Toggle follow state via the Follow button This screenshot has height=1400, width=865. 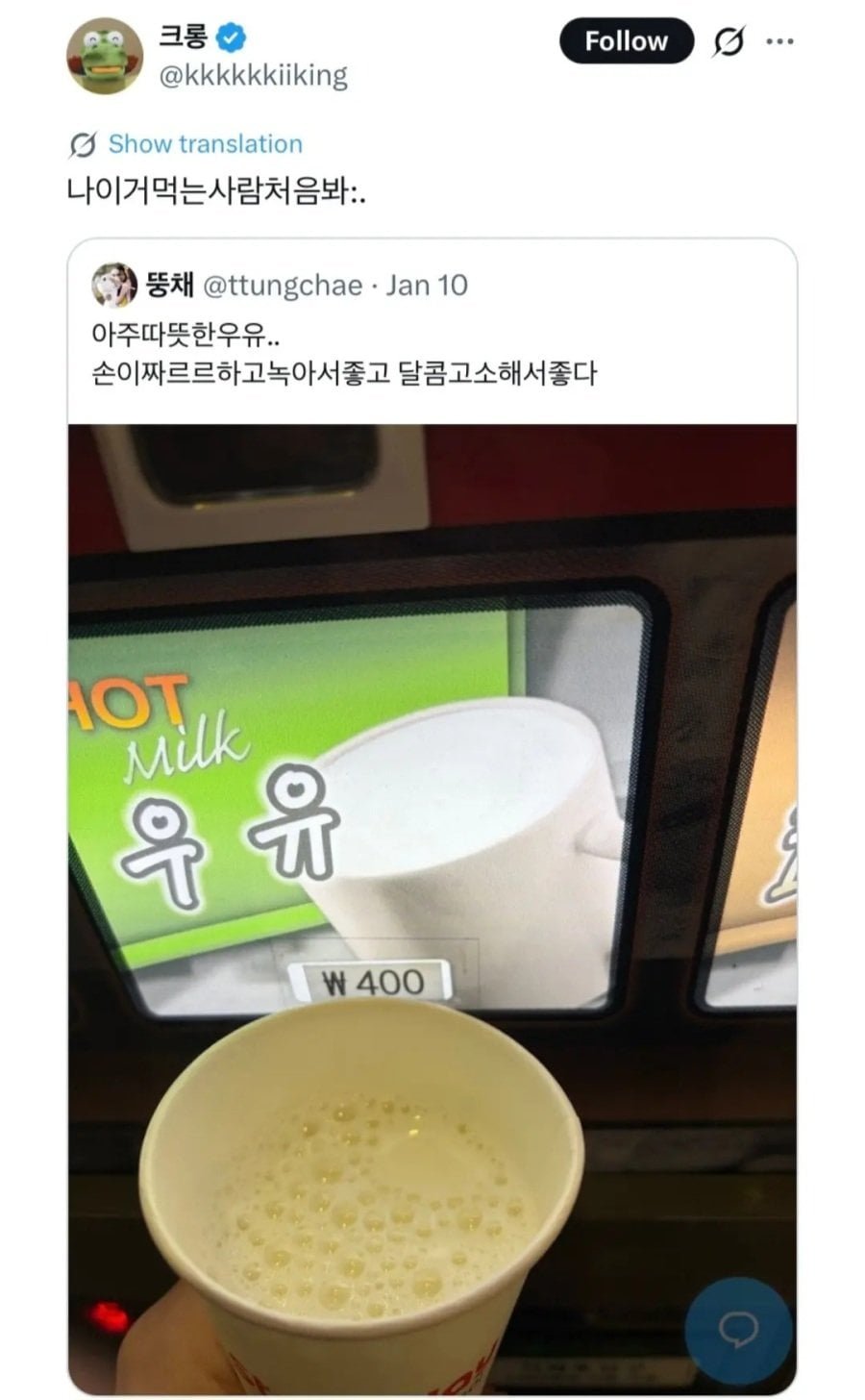pos(626,40)
